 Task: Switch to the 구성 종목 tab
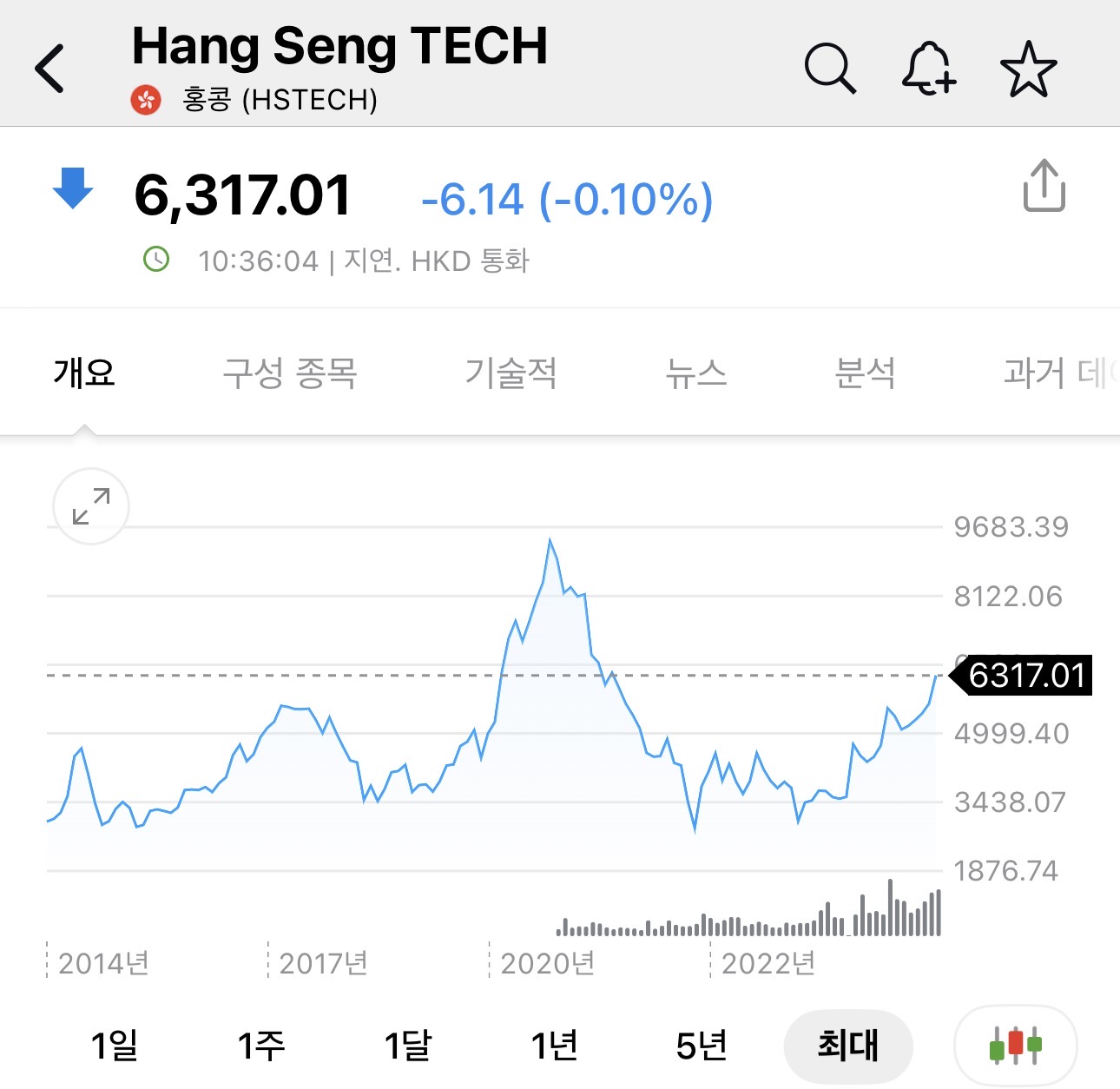(x=290, y=373)
